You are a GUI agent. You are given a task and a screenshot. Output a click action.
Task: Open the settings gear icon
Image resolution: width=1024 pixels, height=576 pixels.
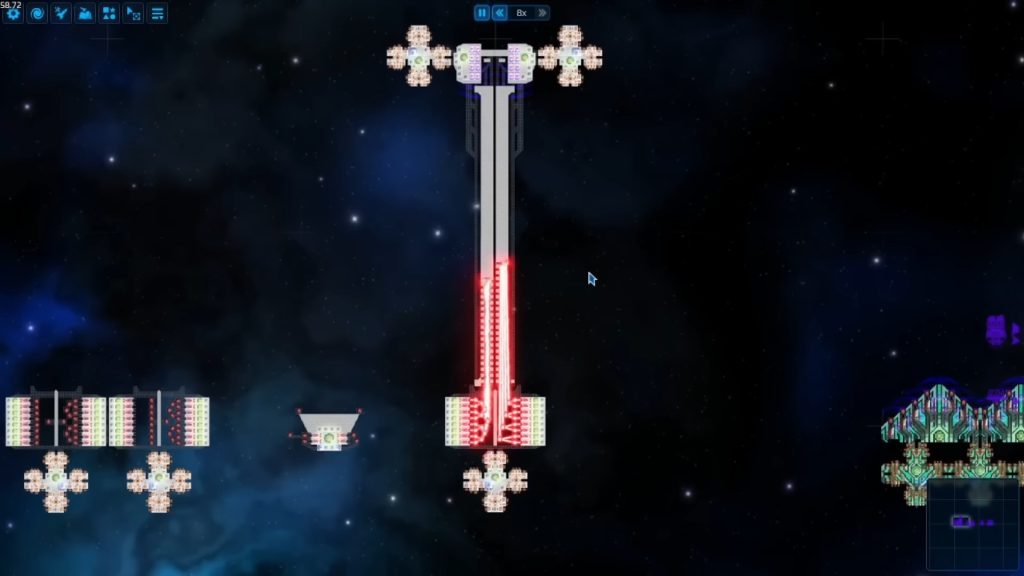click(x=13, y=14)
